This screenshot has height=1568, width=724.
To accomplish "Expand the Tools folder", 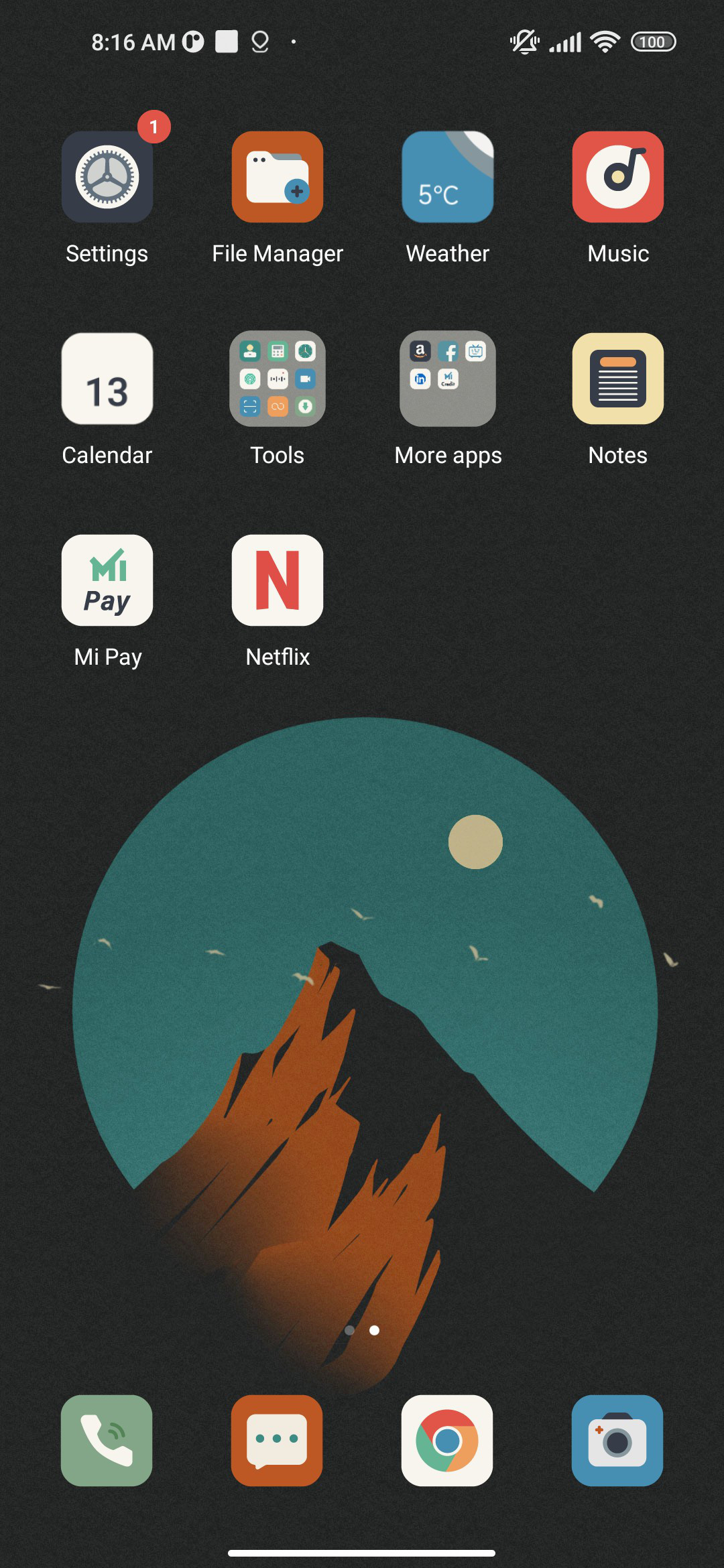I will 278,379.
